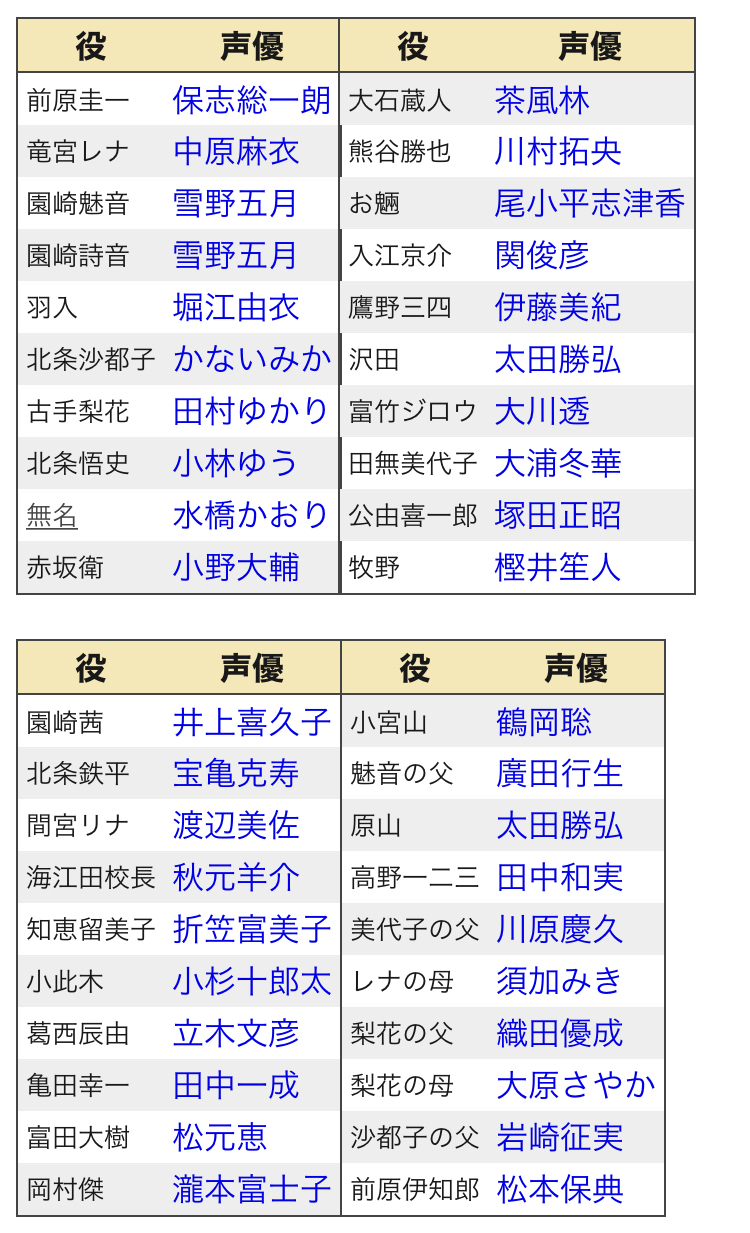750x1233 pixels.
Task: Tap the 関俊彦 link
Action: pos(542,256)
